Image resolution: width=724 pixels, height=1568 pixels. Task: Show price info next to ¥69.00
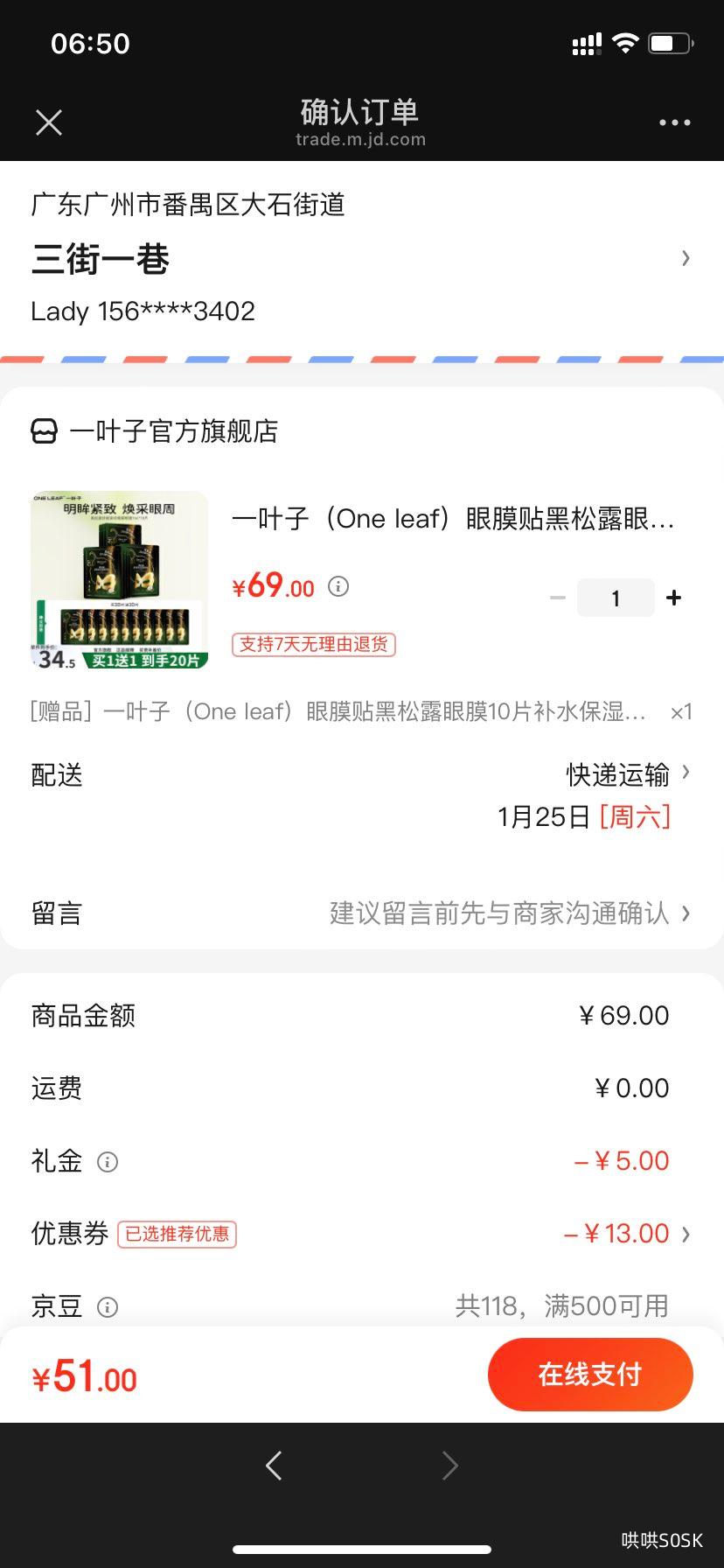(338, 586)
